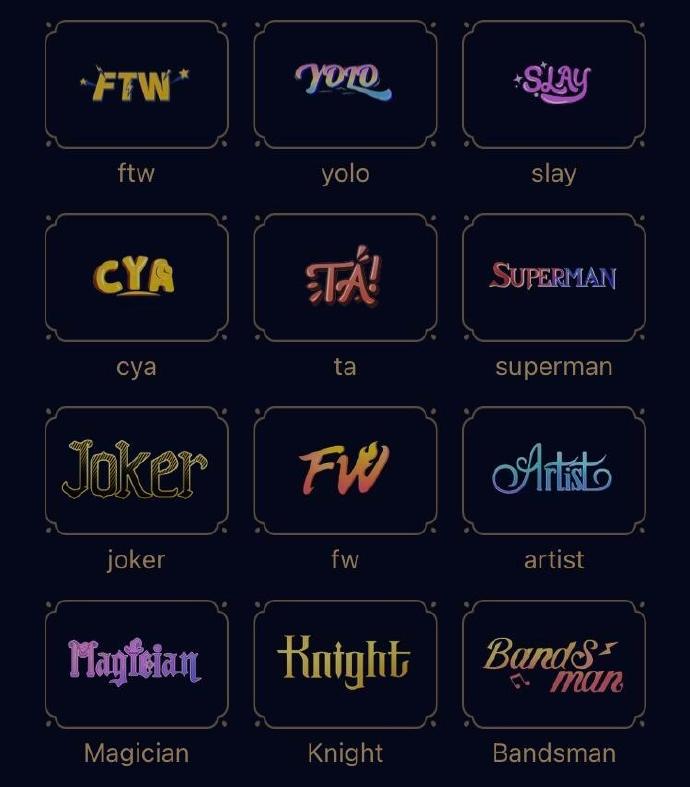Pick the slay sticker tile
690x787 pixels.
coord(553,85)
